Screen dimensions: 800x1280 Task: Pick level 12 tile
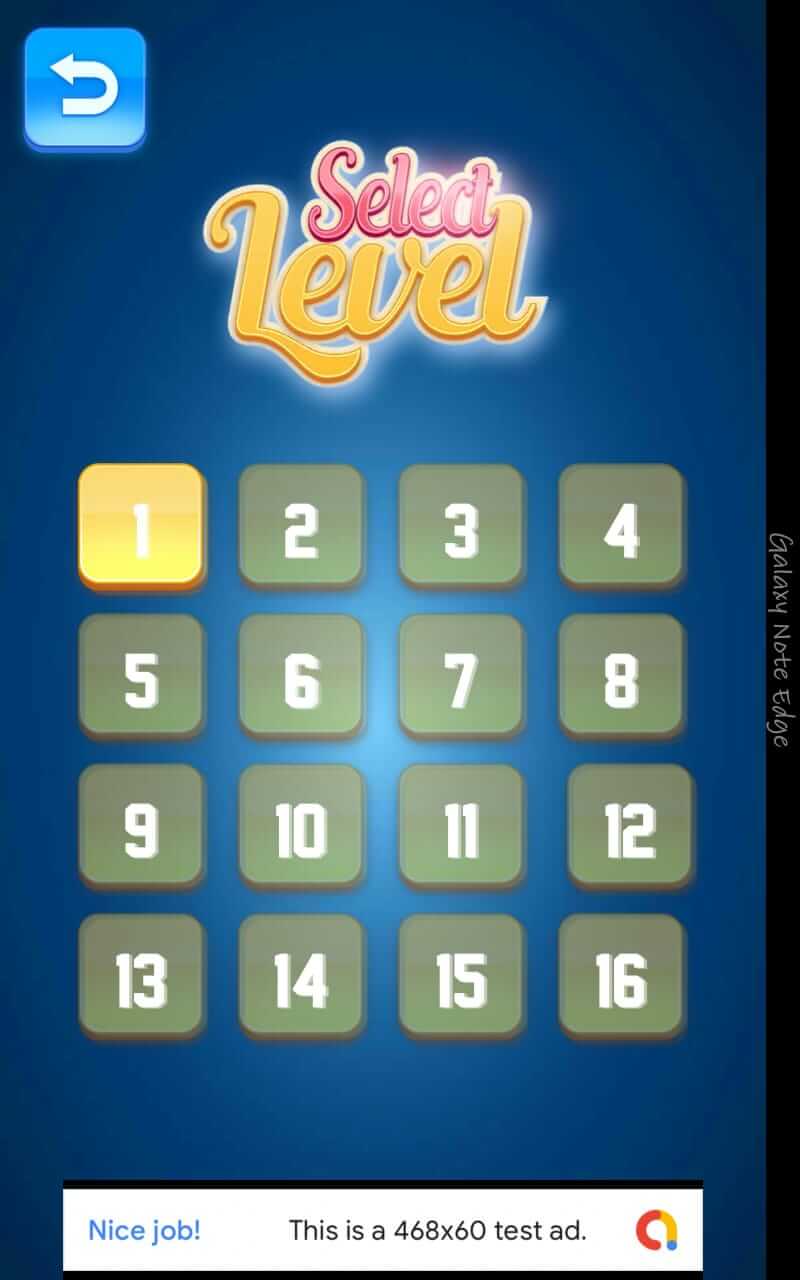(x=630, y=827)
